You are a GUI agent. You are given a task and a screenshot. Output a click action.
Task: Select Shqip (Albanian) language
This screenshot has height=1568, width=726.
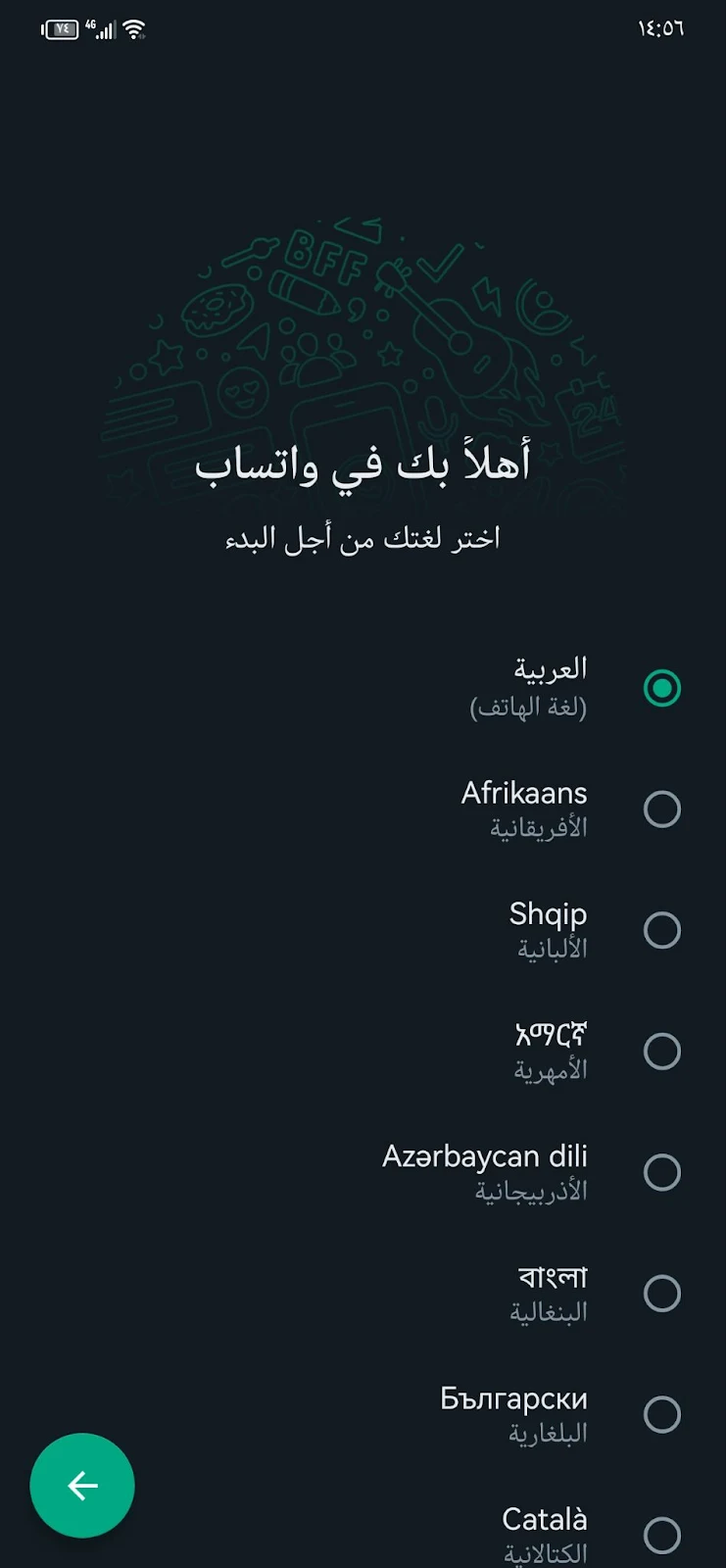coord(363,930)
